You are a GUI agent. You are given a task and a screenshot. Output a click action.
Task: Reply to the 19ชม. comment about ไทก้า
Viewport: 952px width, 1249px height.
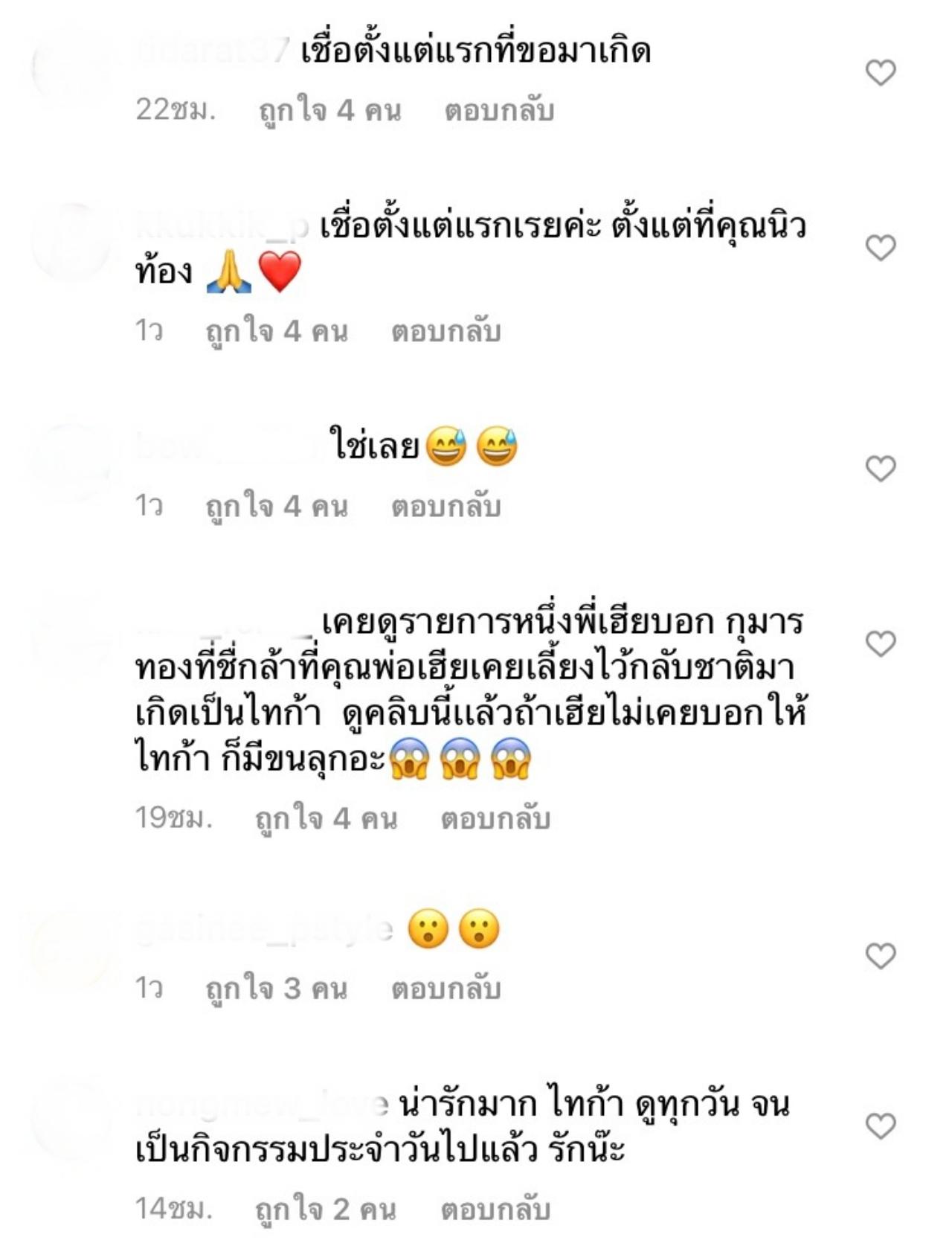point(495,819)
